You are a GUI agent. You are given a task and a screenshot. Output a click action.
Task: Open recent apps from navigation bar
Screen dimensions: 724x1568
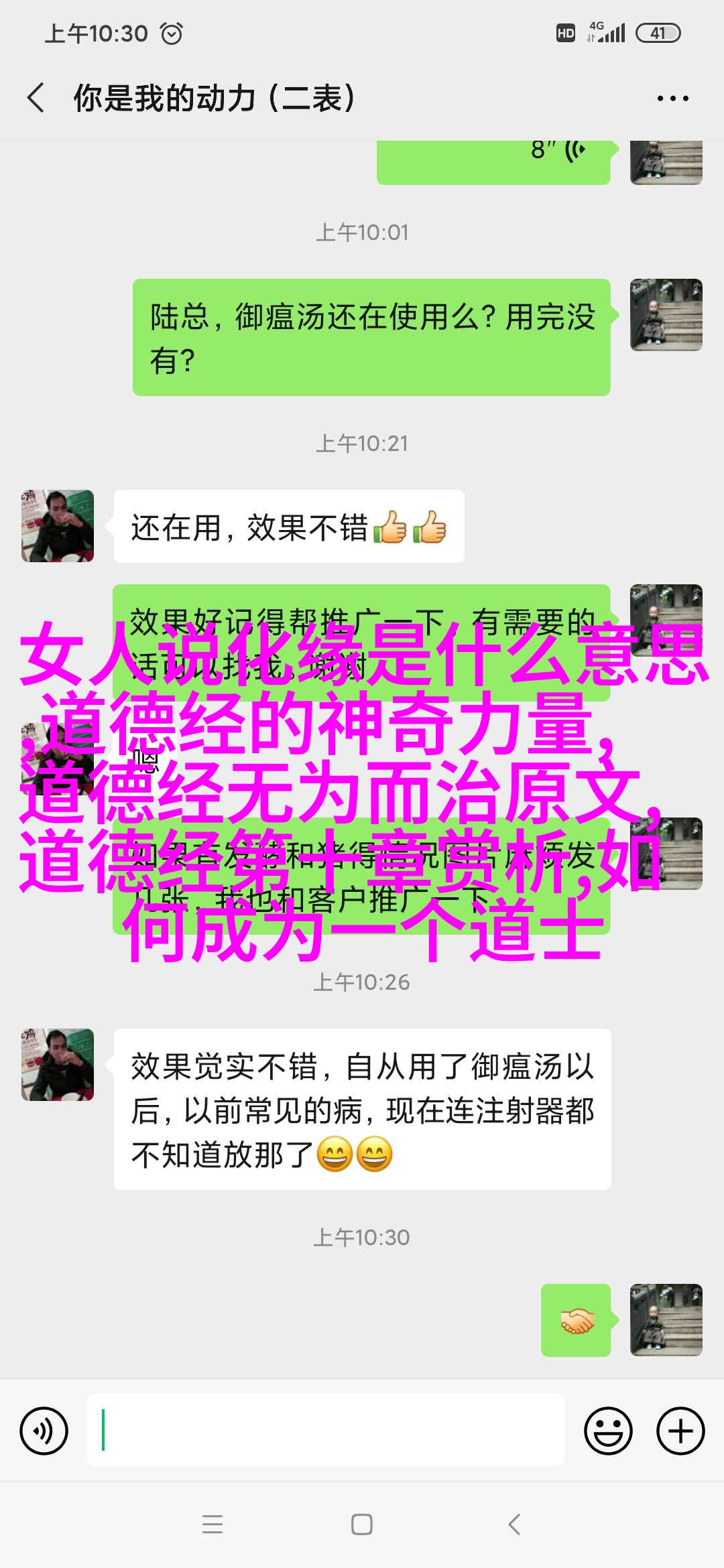click(212, 1525)
